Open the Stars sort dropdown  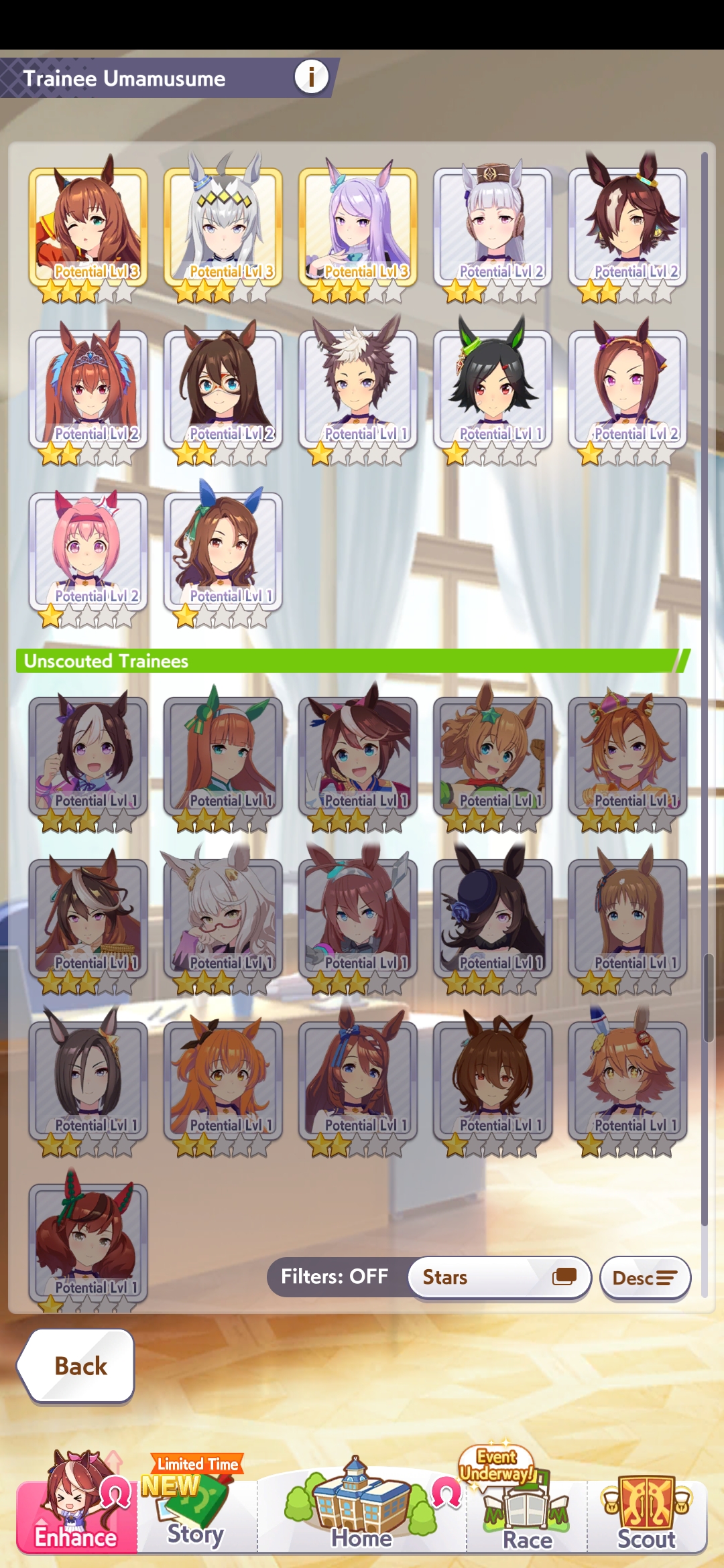click(499, 1277)
